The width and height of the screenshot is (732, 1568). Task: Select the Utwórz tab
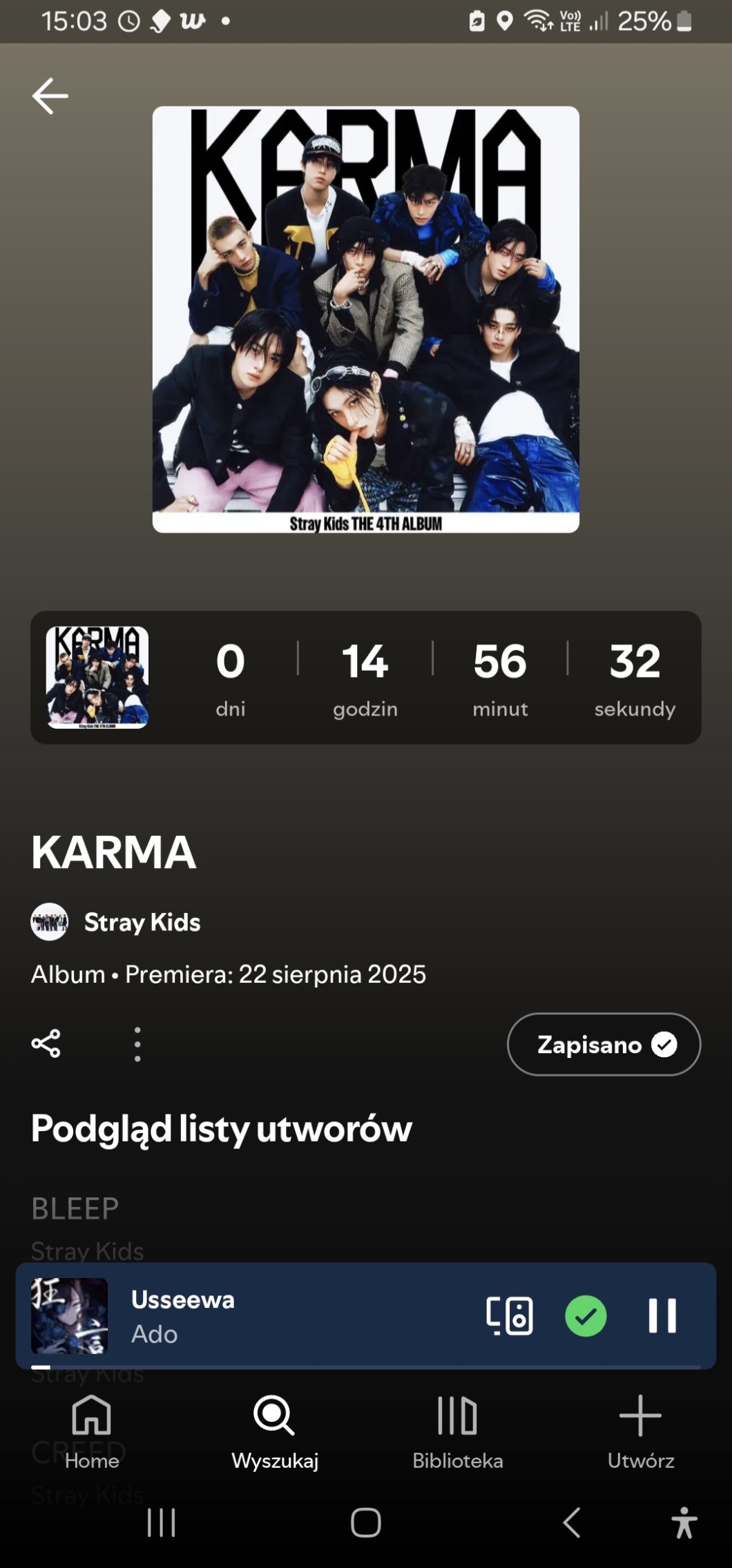[640, 1430]
